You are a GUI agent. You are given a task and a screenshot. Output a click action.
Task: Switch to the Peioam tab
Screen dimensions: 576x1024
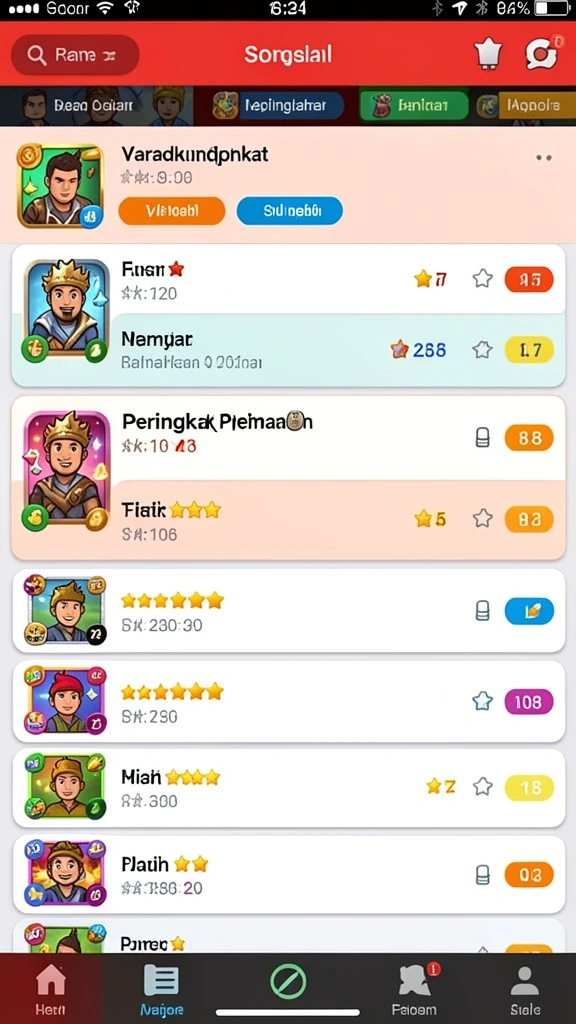(x=414, y=989)
